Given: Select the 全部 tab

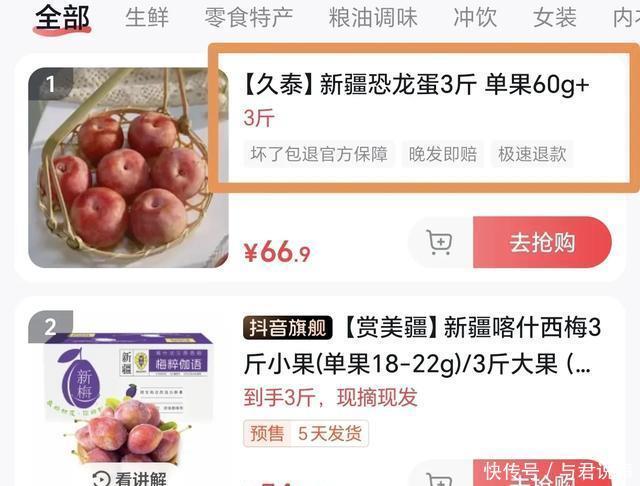Looking at the screenshot, I should coord(62,17).
